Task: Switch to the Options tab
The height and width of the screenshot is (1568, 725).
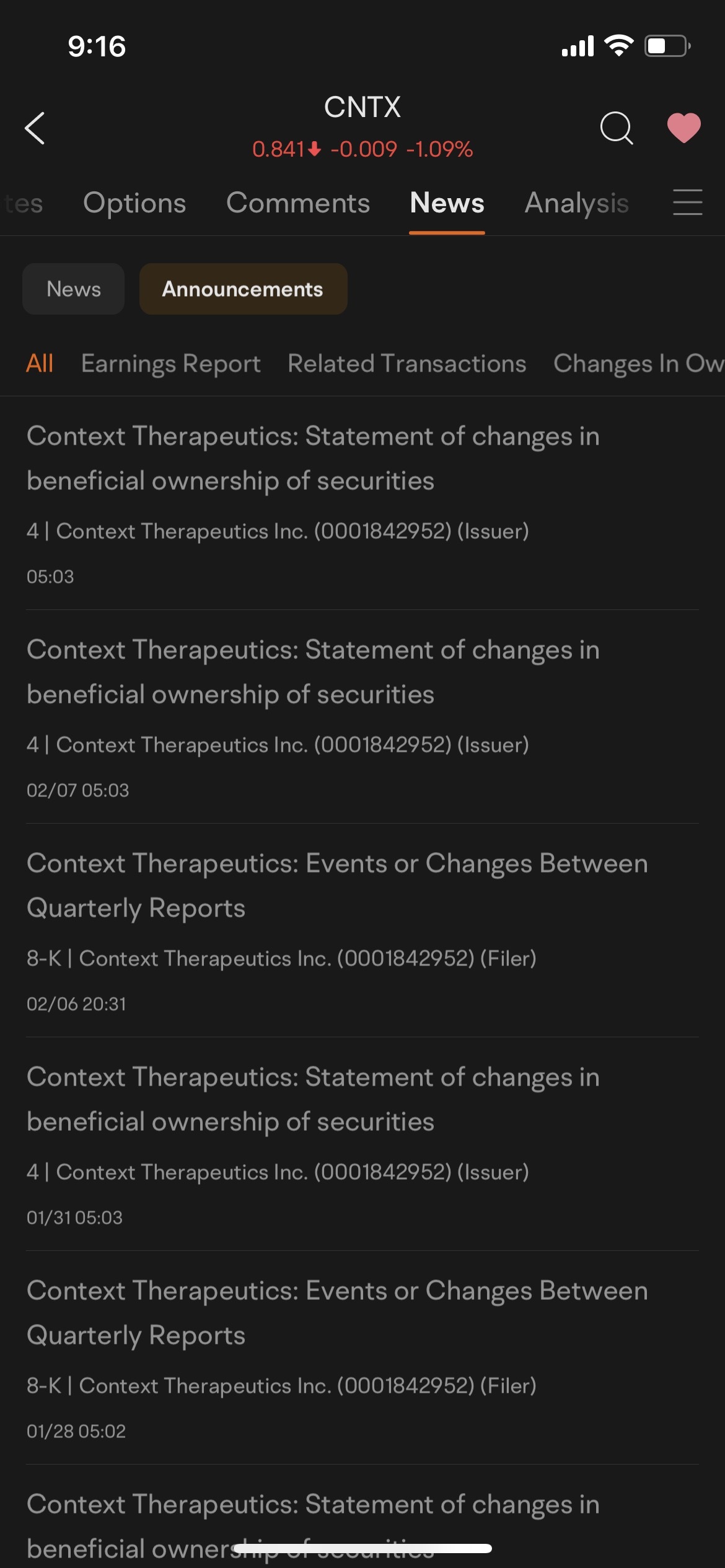Action: [134, 203]
